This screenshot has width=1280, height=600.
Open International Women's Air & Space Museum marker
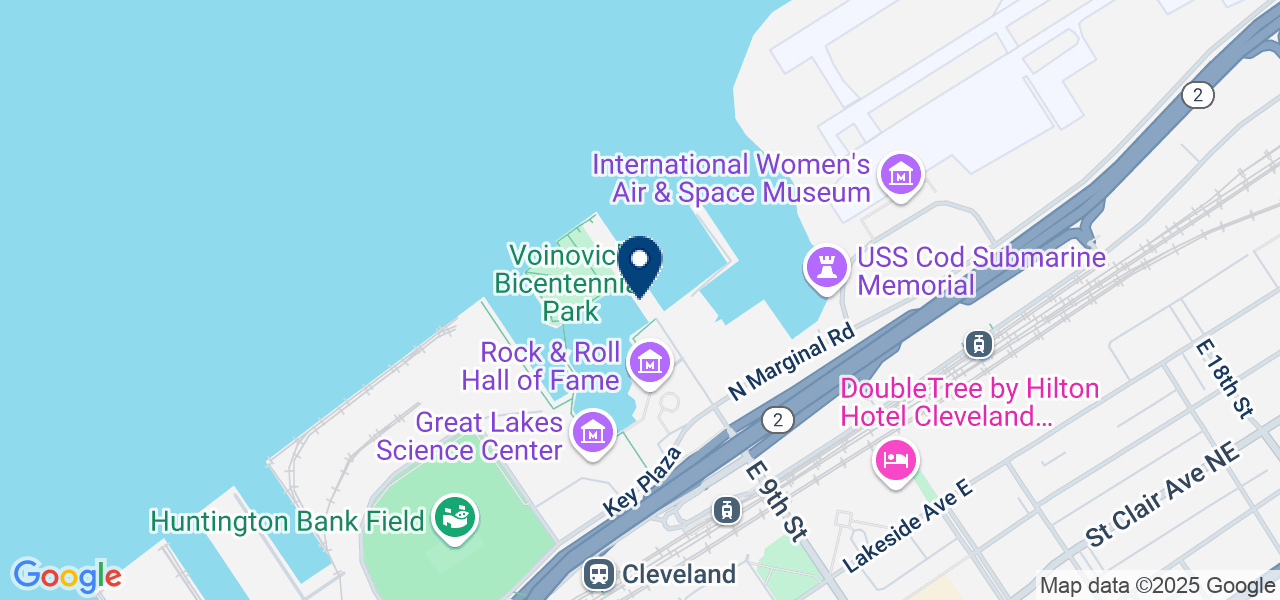900,175
